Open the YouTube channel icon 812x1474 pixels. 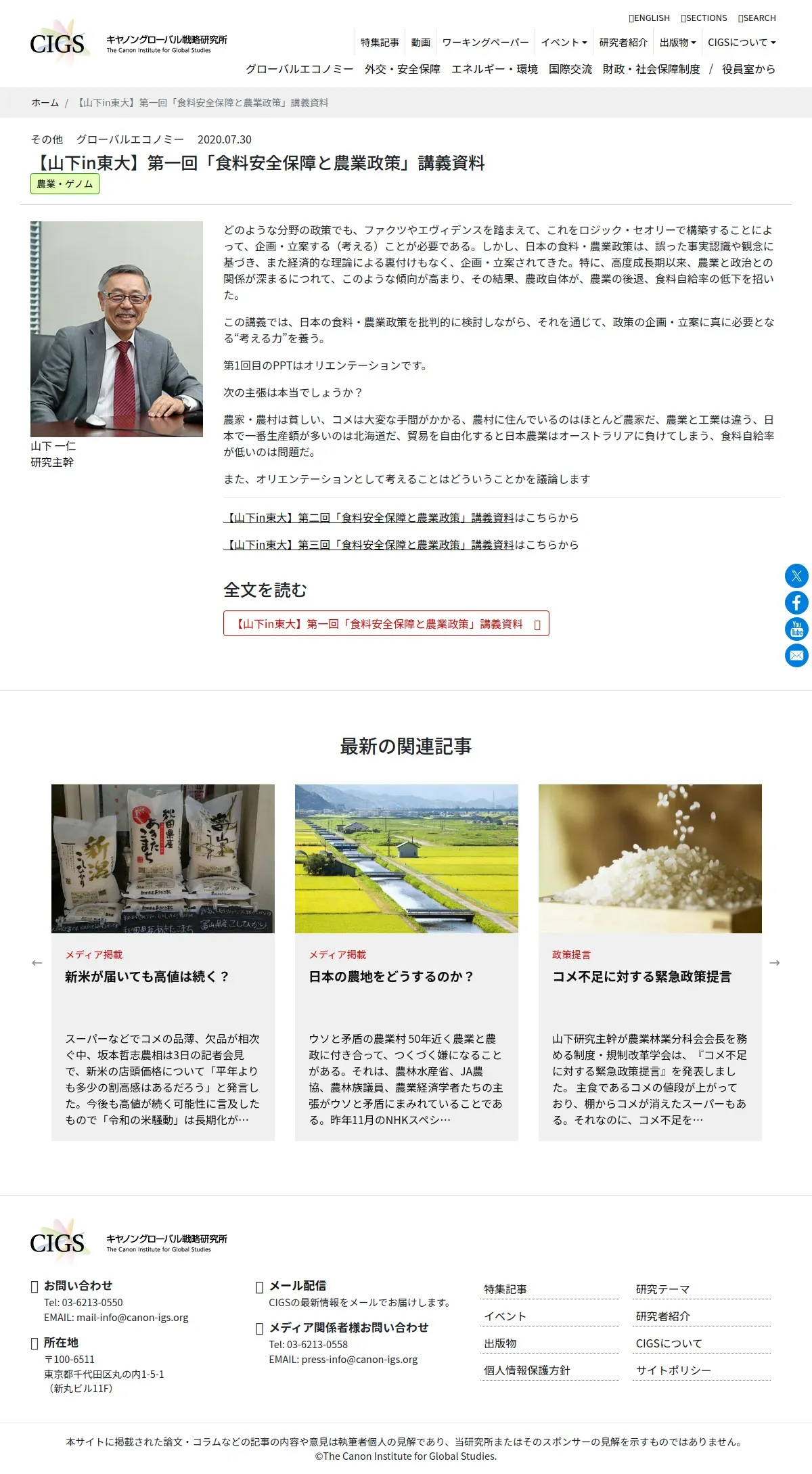pyautogui.click(x=796, y=629)
